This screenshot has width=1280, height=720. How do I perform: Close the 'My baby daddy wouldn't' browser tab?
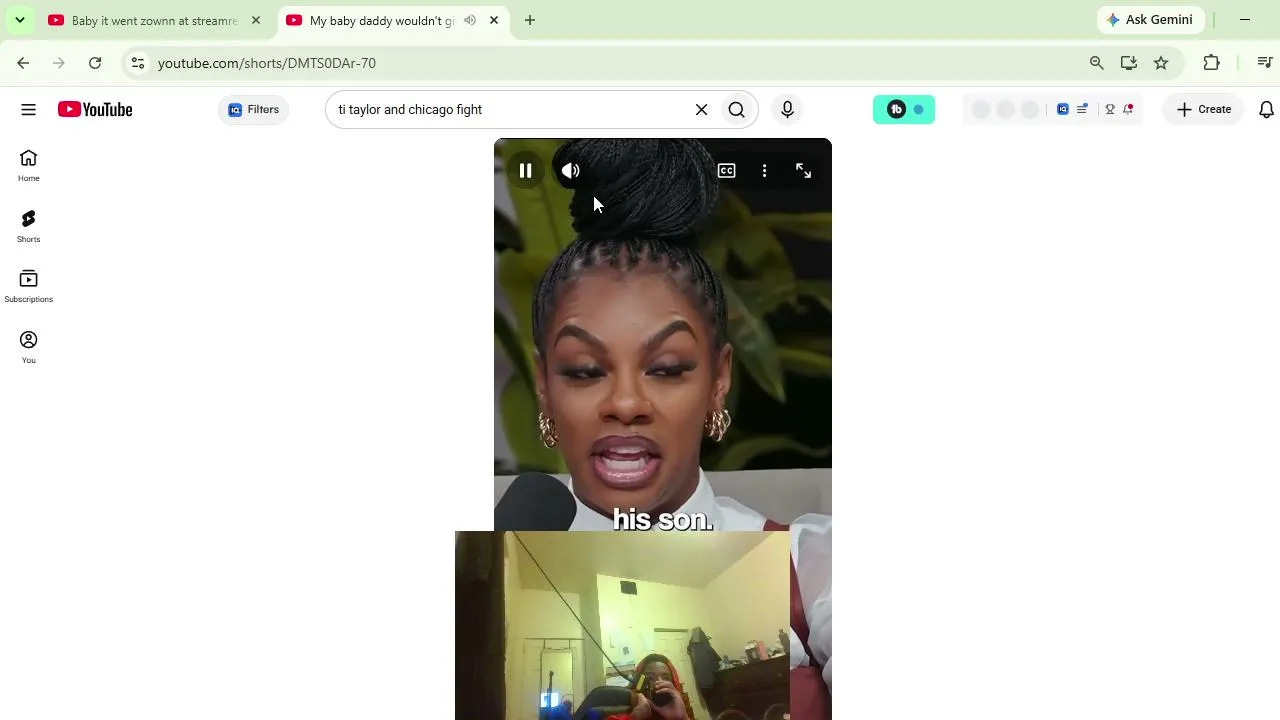(494, 20)
